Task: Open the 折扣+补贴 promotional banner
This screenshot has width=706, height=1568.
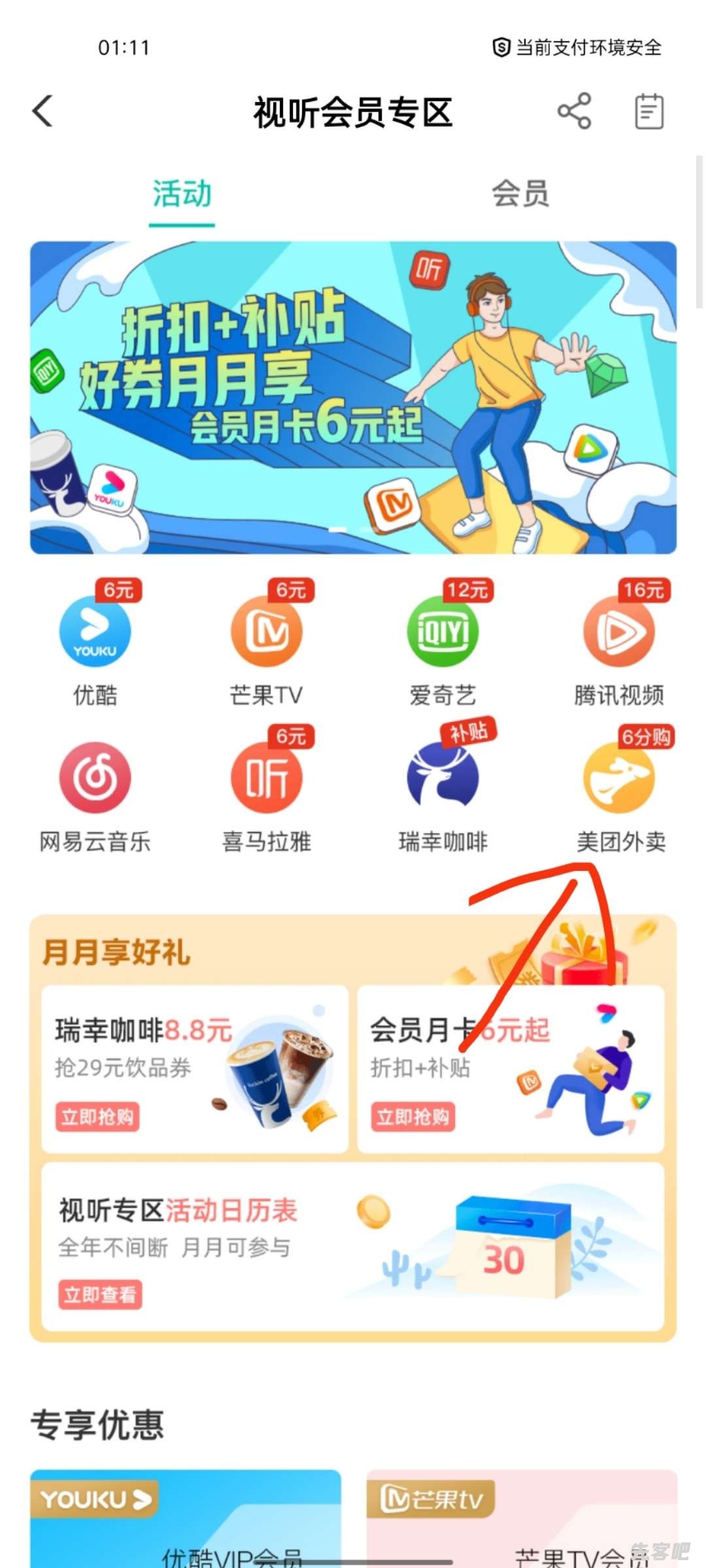Action: (353, 397)
